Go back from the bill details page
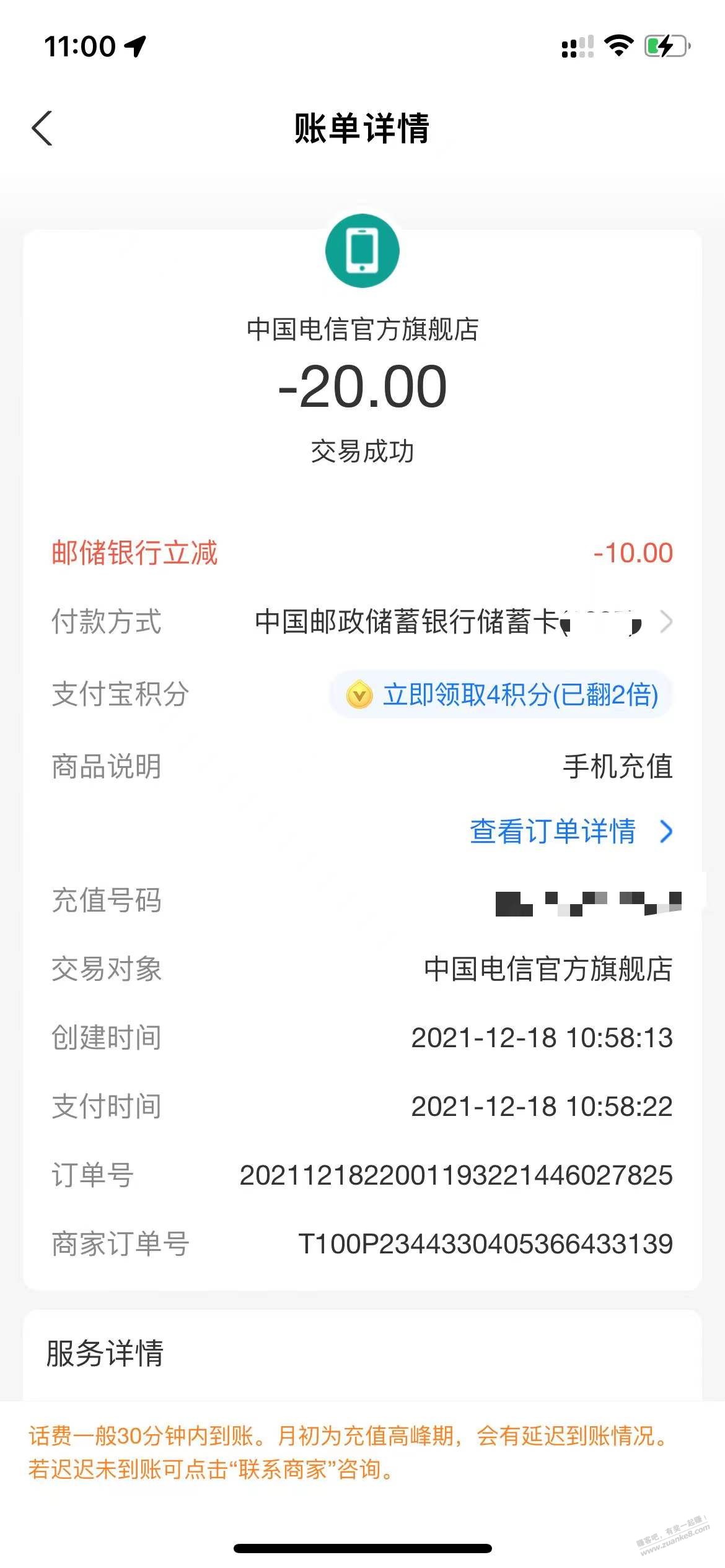This screenshot has width=725, height=1568. 42,128
